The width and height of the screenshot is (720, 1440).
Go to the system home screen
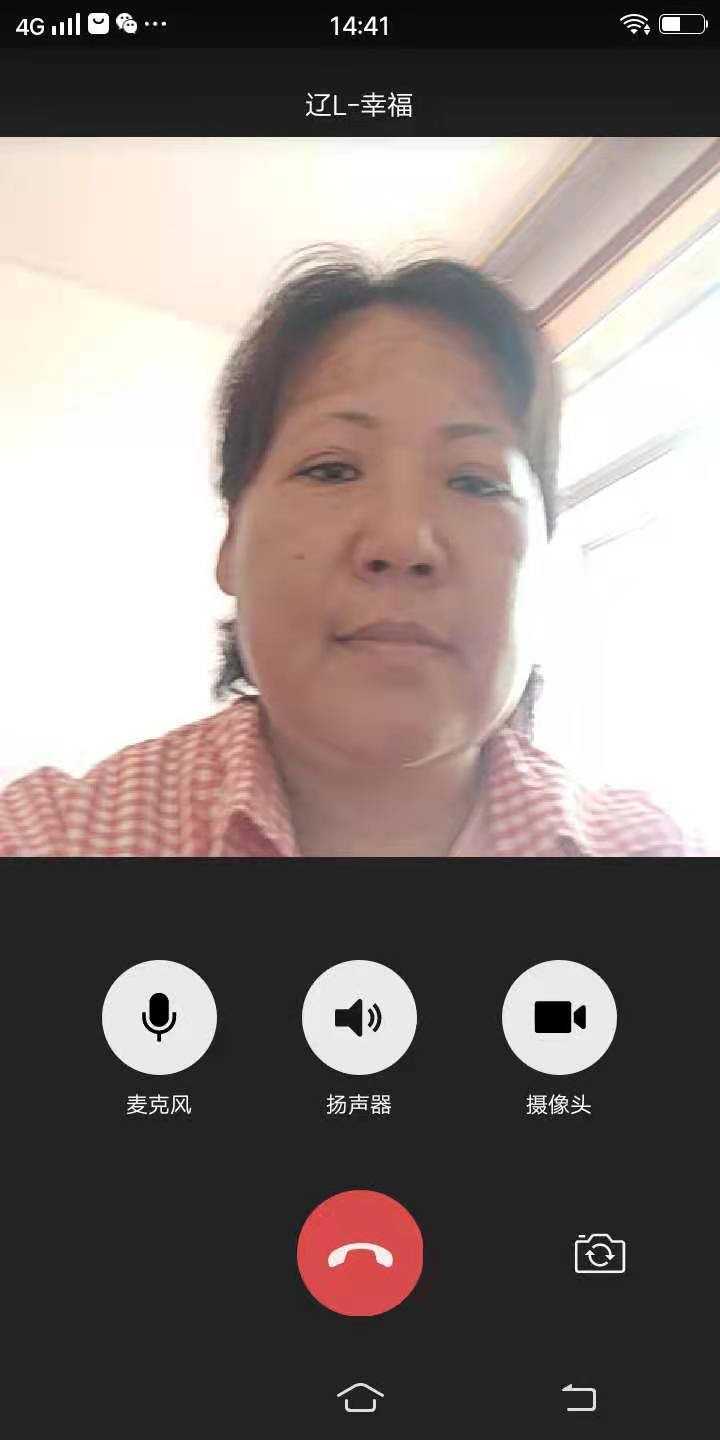[360, 1397]
